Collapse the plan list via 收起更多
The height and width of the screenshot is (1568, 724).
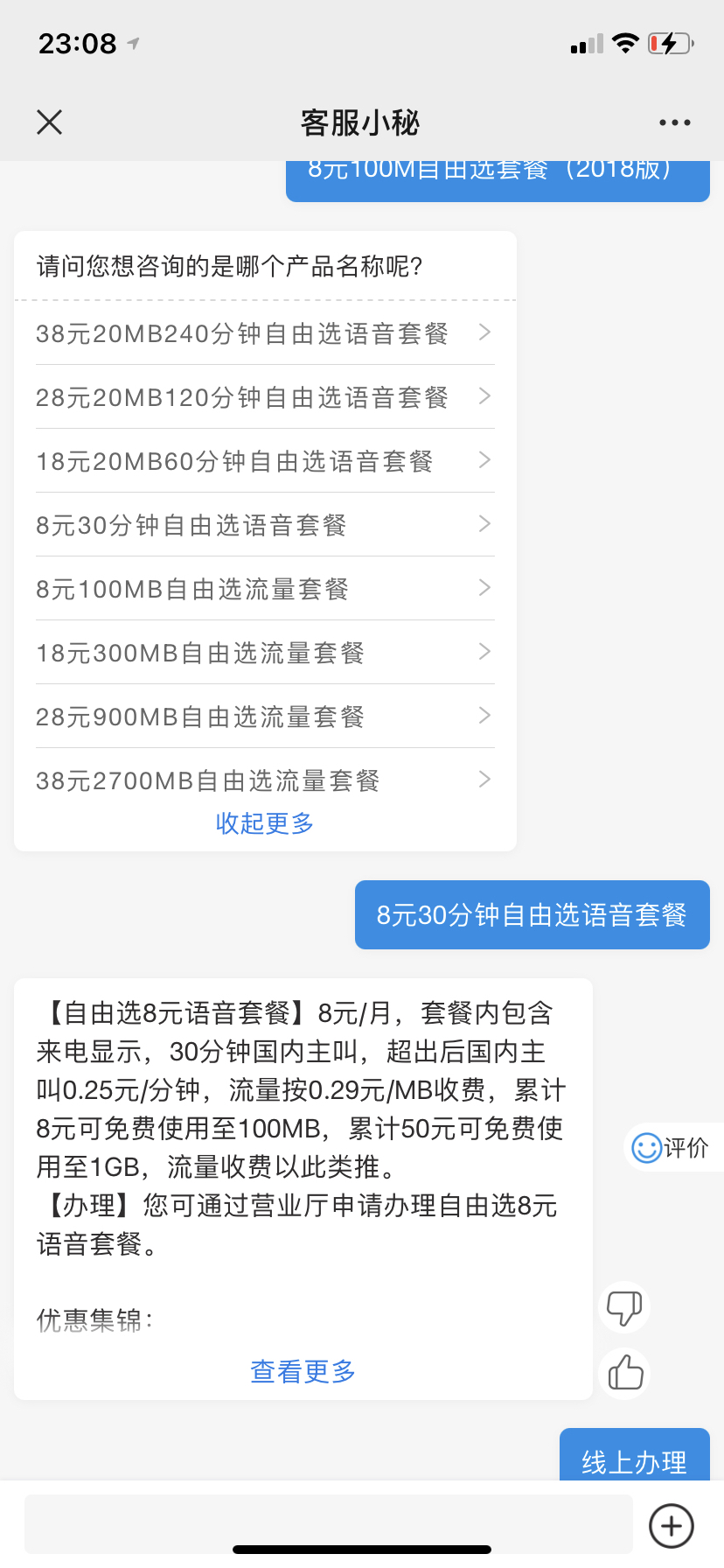[x=264, y=823]
